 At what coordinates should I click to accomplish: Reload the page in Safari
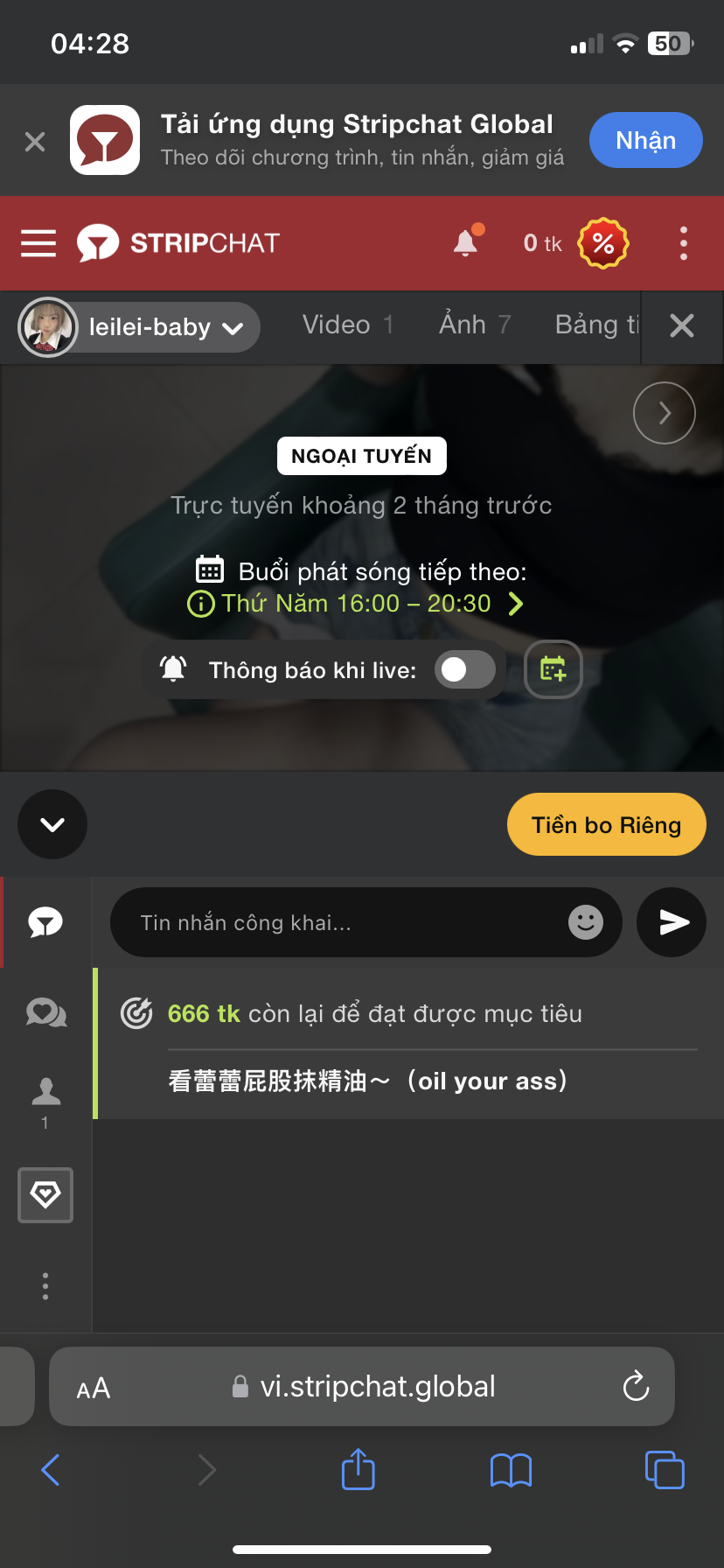coord(635,1386)
